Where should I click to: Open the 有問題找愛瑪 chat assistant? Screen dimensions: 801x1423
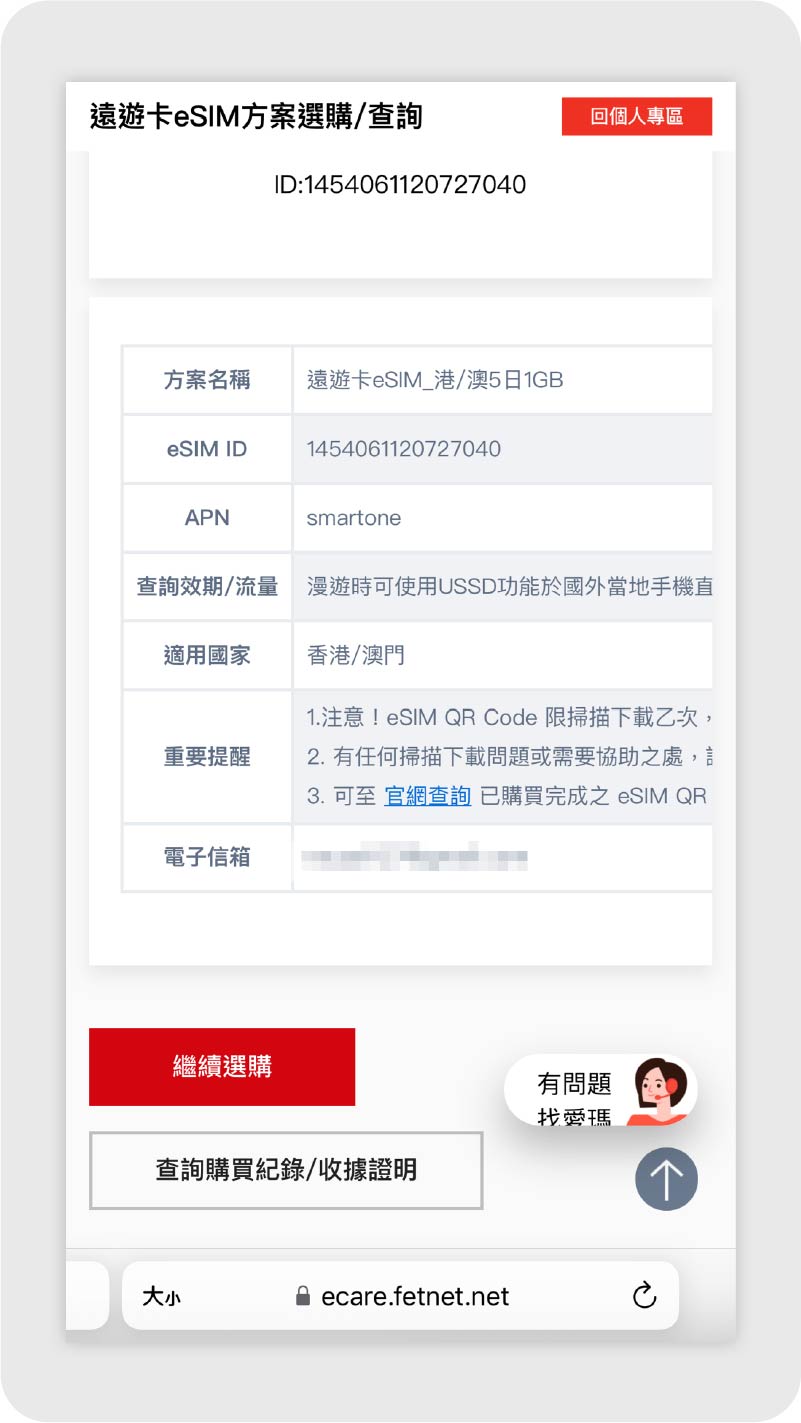click(x=600, y=1091)
